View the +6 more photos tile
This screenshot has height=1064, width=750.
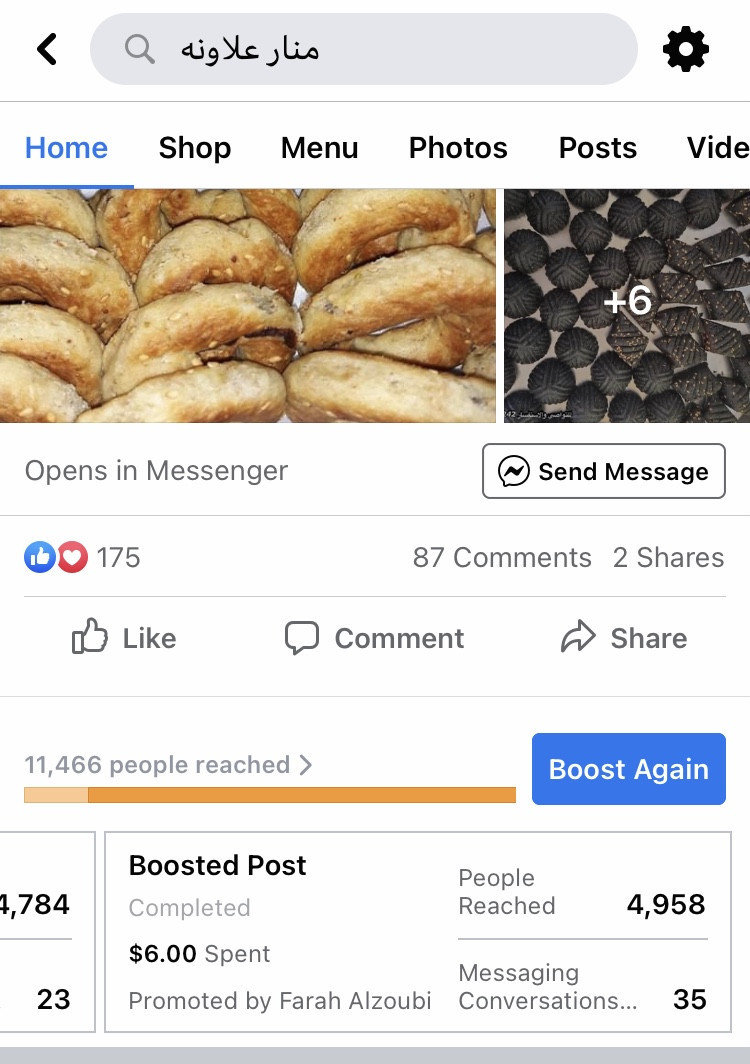(x=627, y=306)
